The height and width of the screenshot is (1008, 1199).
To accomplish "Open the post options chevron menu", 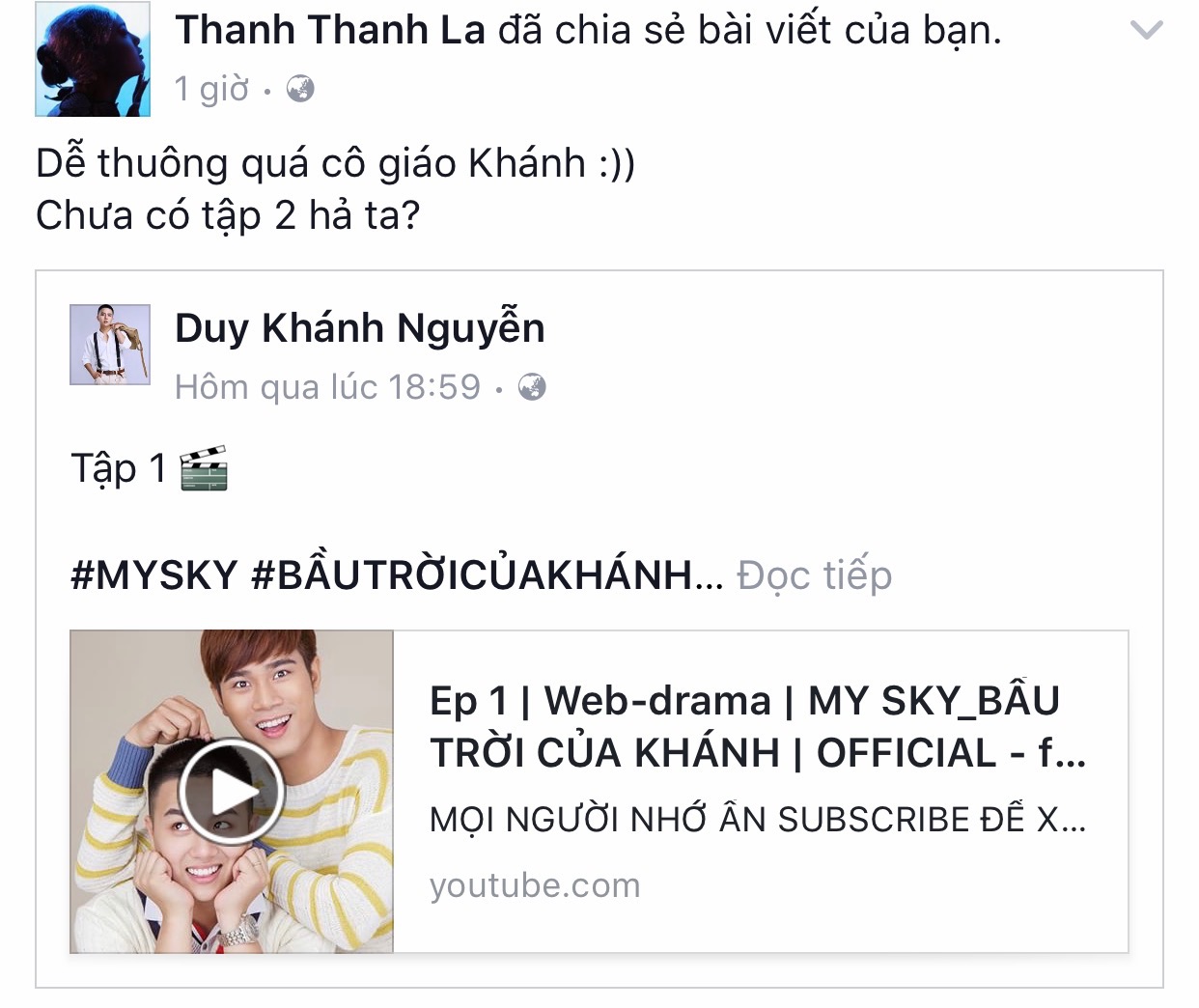I will coord(1146,32).
